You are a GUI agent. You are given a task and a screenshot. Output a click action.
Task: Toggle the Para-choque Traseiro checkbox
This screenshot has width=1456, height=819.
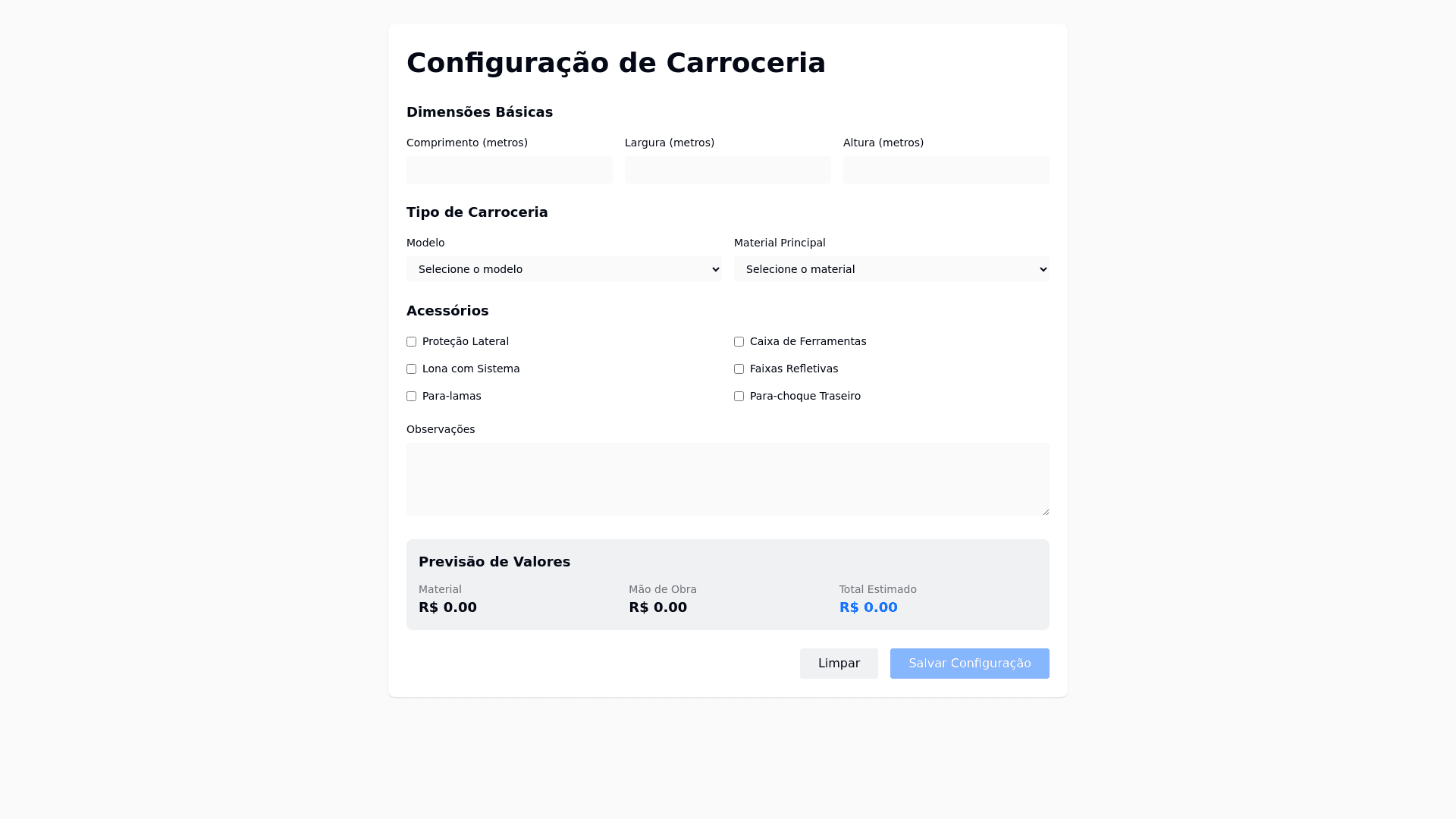(739, 397)
